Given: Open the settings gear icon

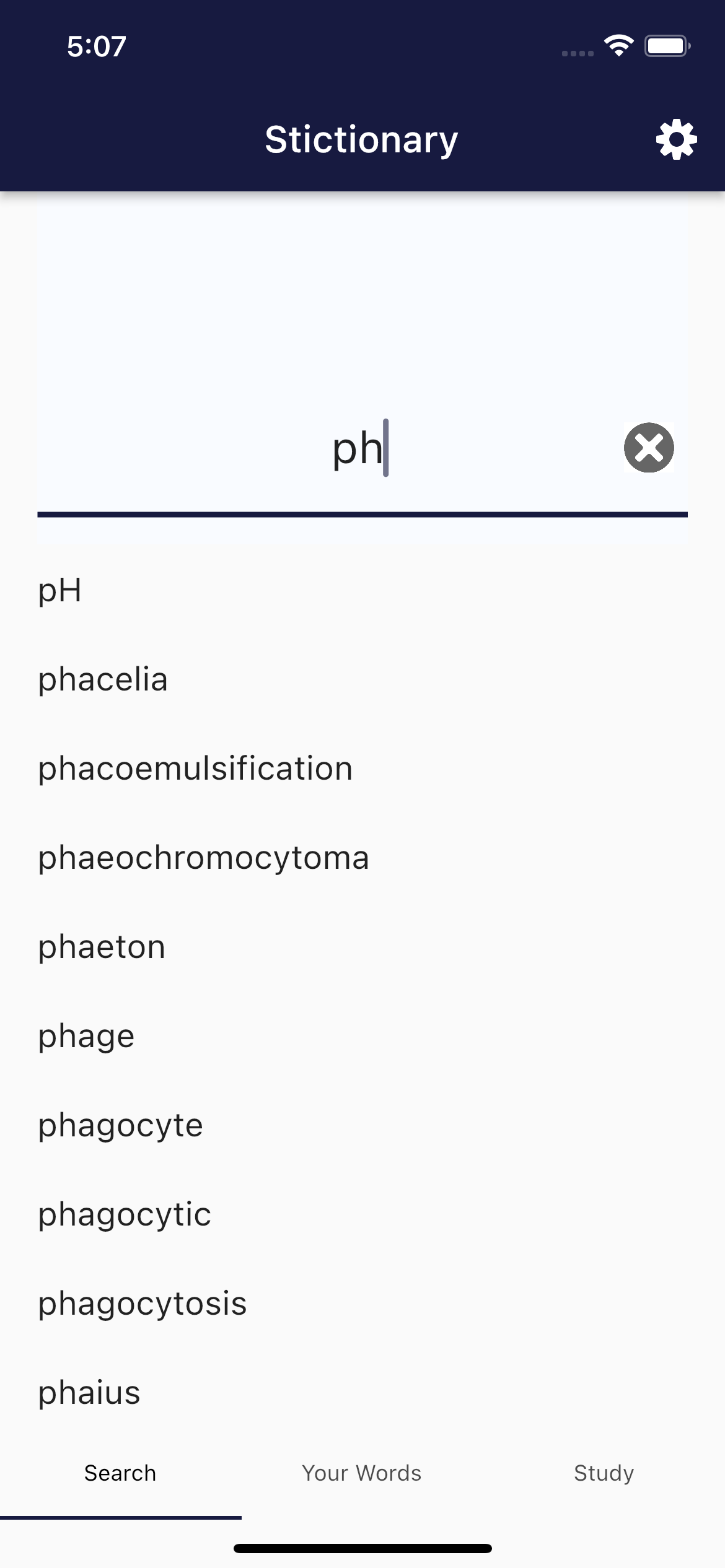Looking at the screenshot, I should point(676,139).
